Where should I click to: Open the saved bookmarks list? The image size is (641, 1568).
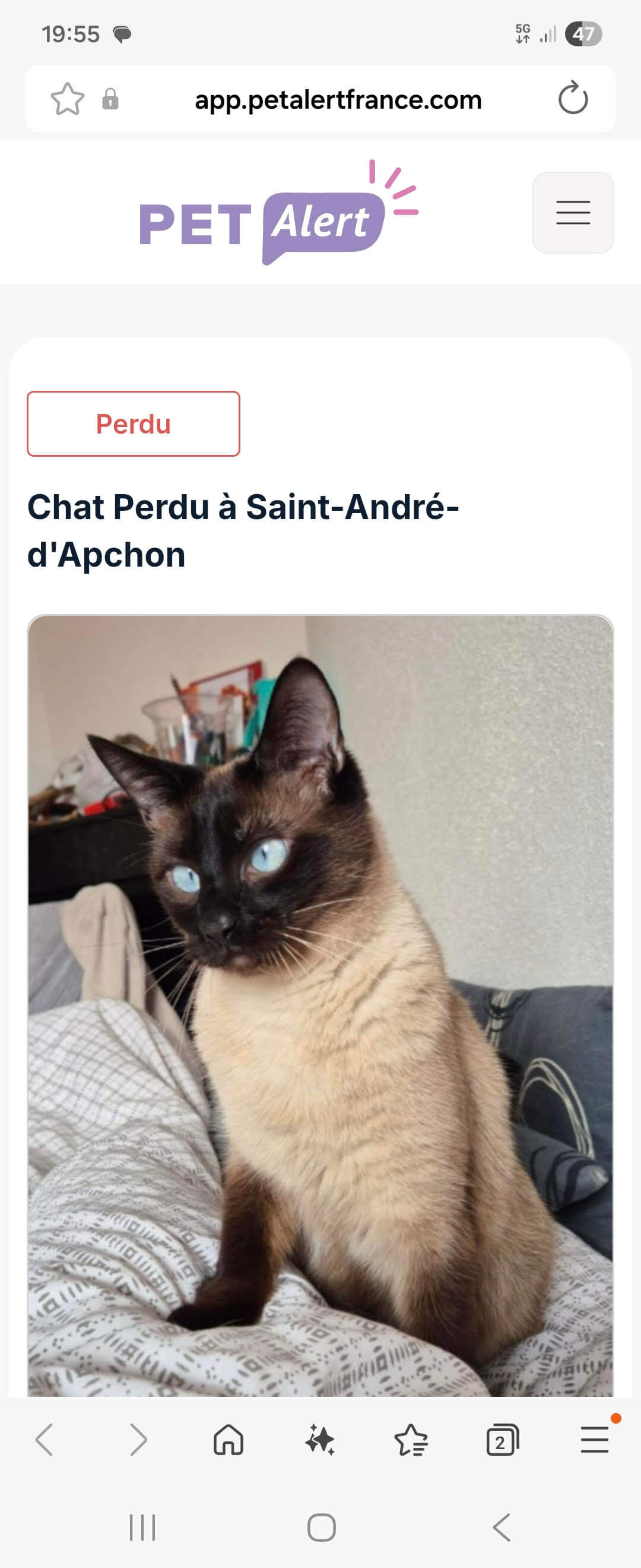point(411,1440)
